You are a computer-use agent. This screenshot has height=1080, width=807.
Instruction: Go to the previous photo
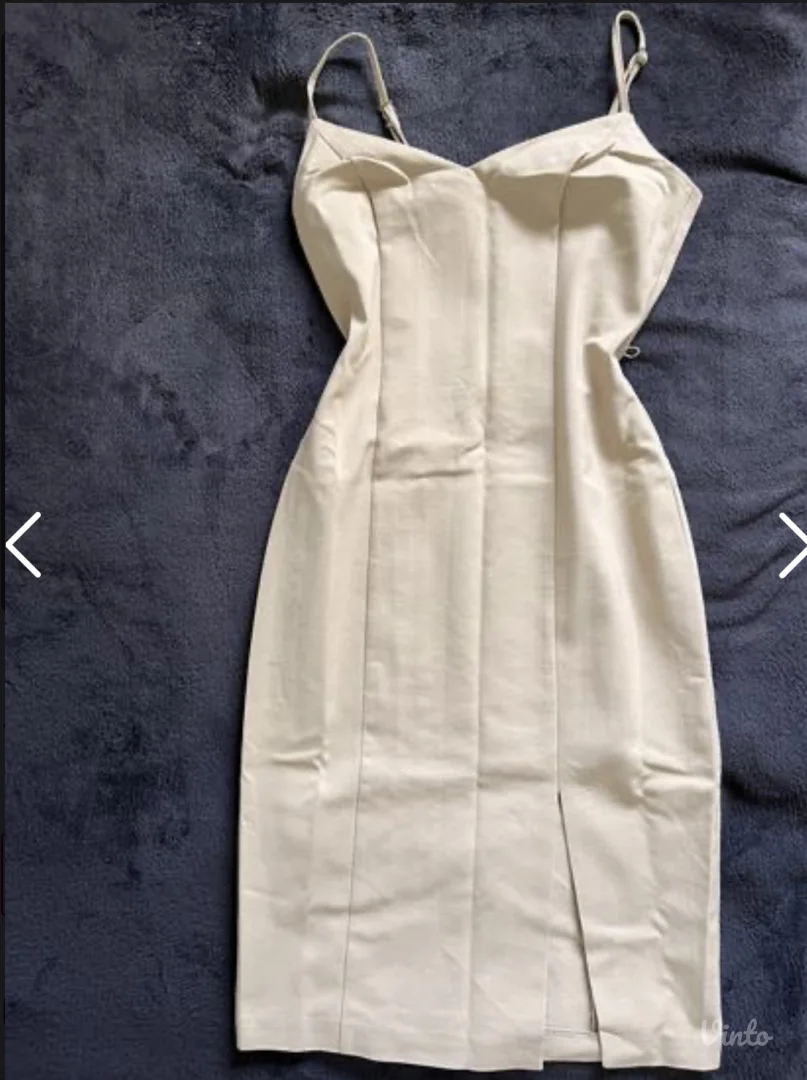click(x=23, y=545)
